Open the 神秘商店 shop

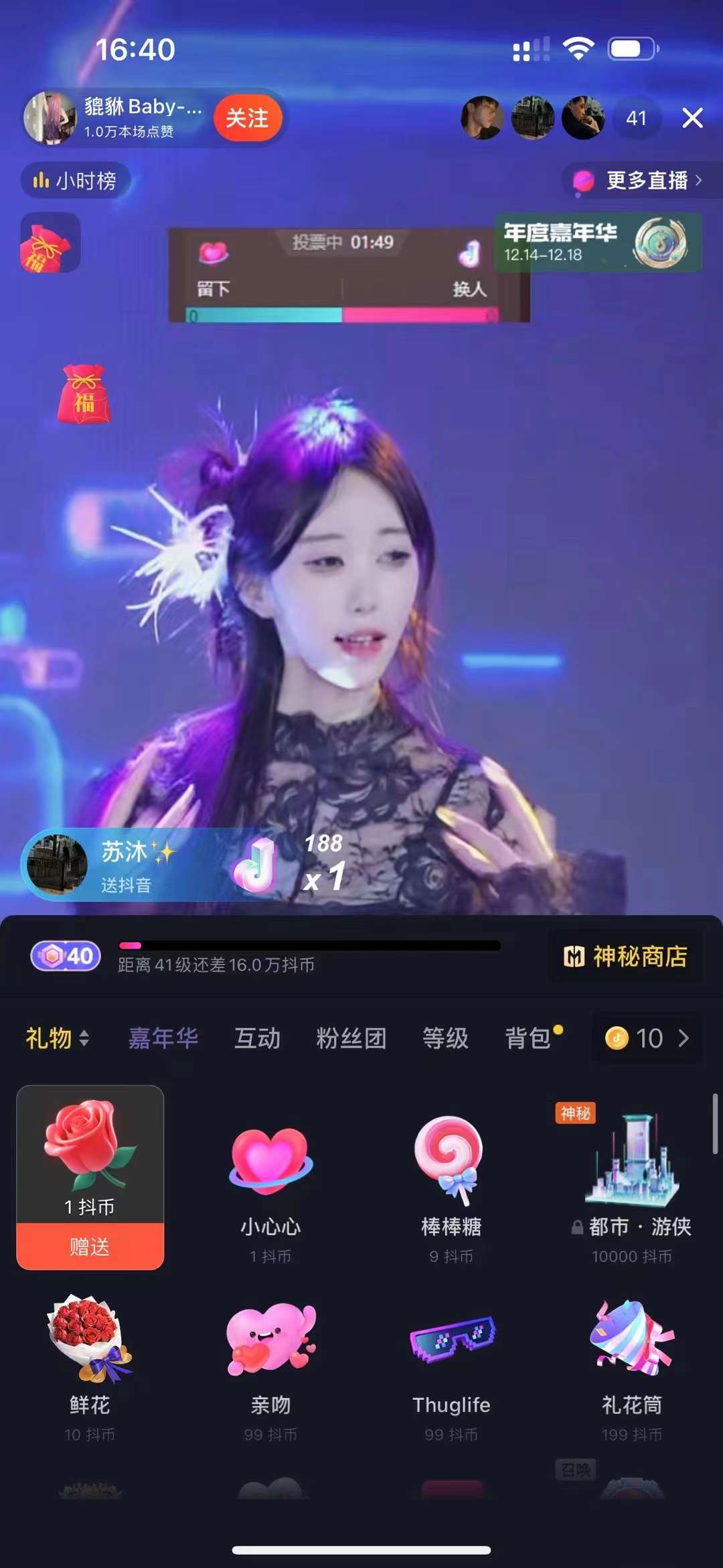626,956
